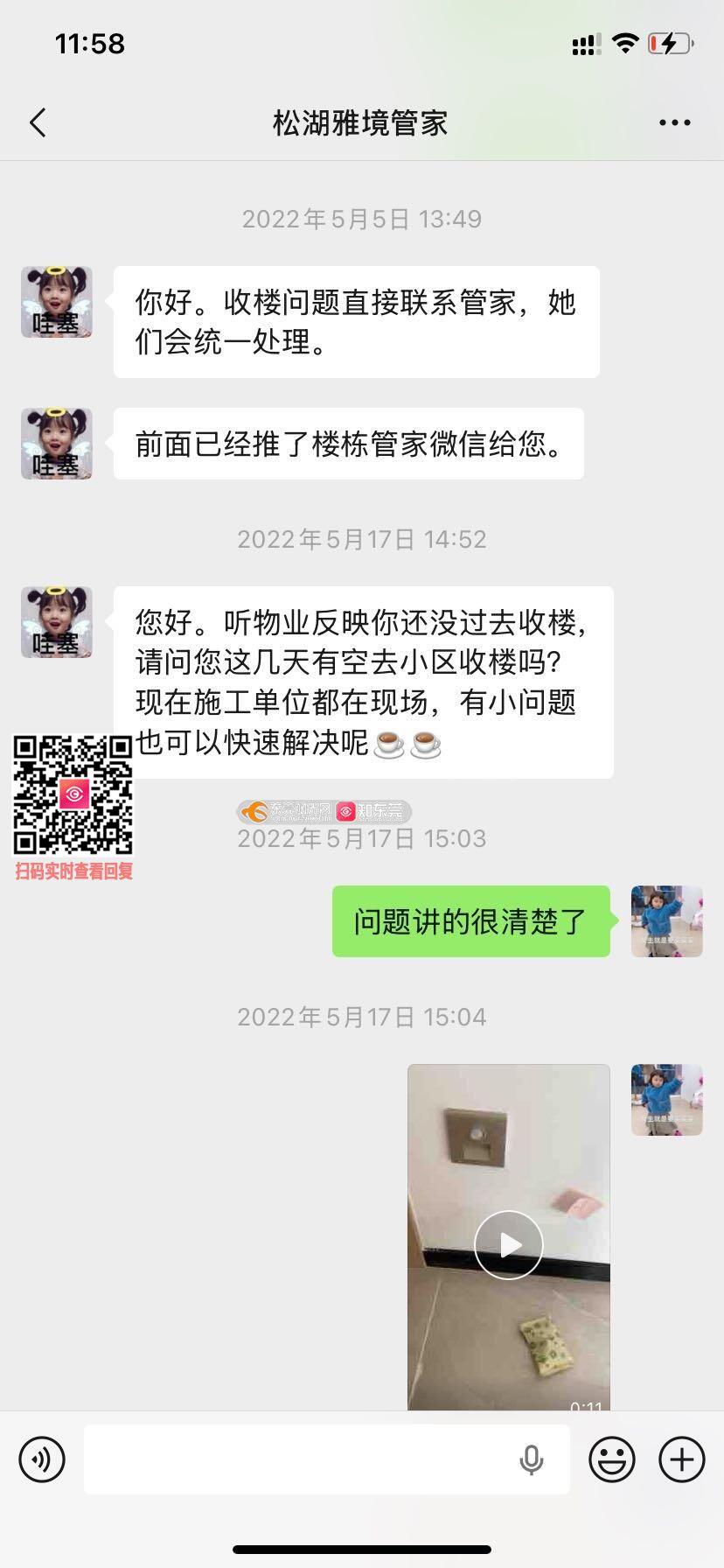Tap the microphone icon in the text field
Viewport: 724px width, 1568px height.
pyautogui.click(x=531, y=1459)
